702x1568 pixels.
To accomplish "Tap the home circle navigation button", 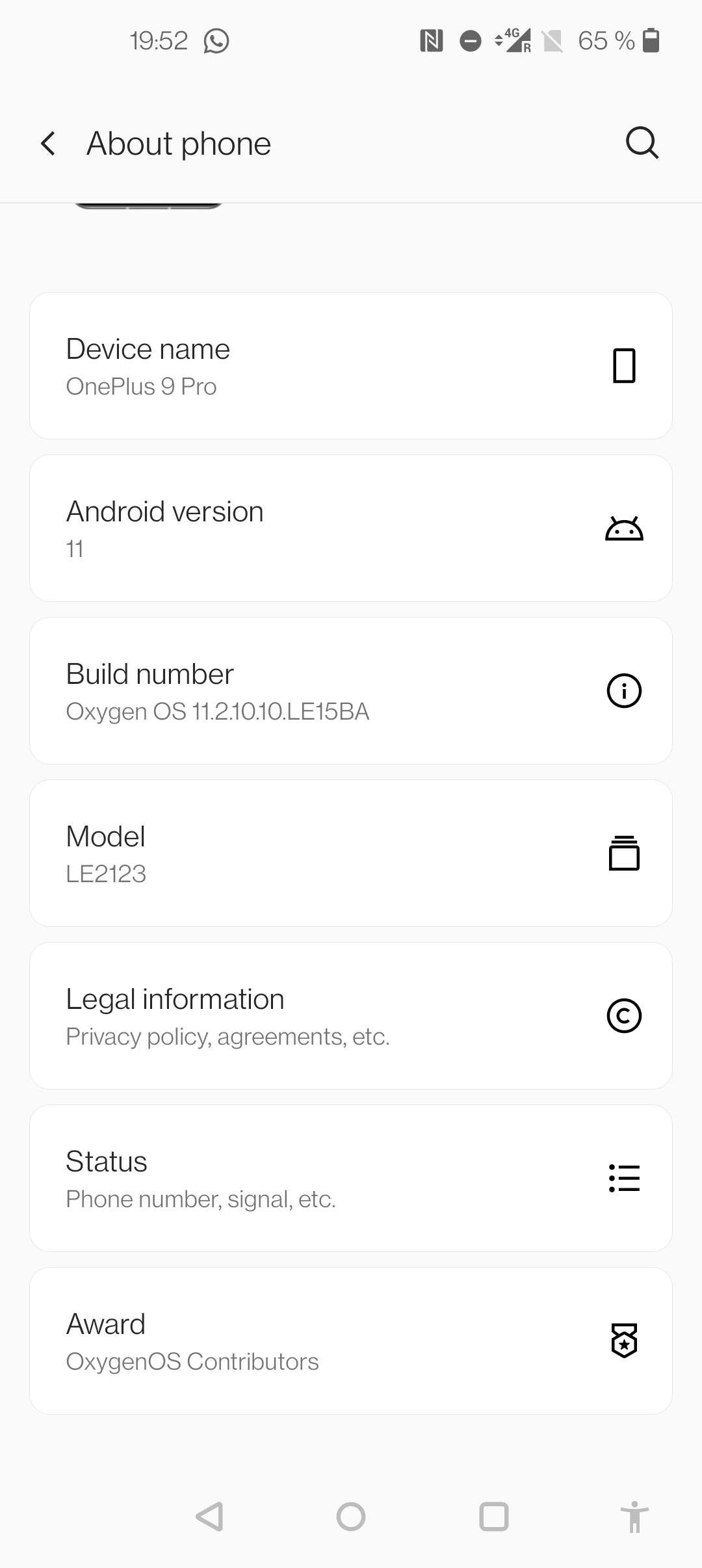I will (351, 1518).
